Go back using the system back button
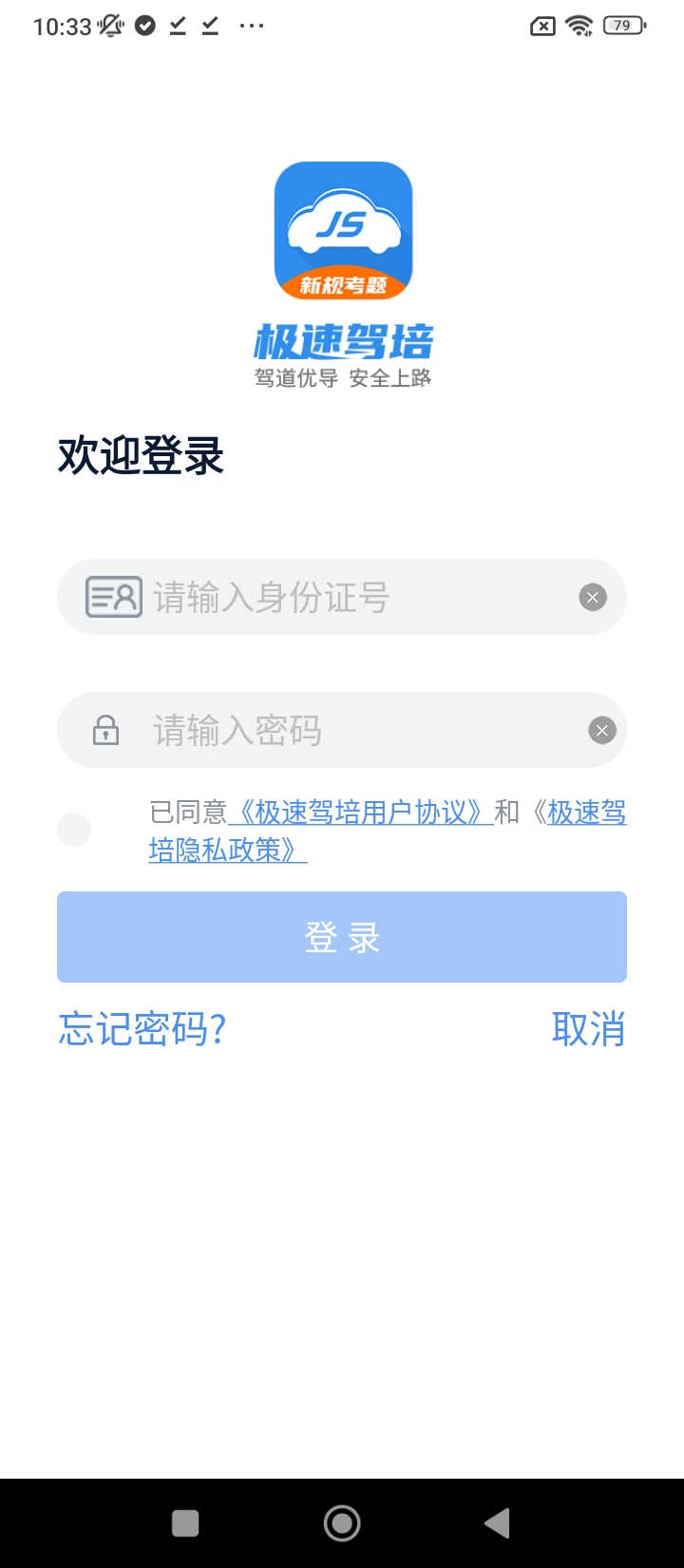Viewport: 684px width, 1568px height. point(497,1523)
